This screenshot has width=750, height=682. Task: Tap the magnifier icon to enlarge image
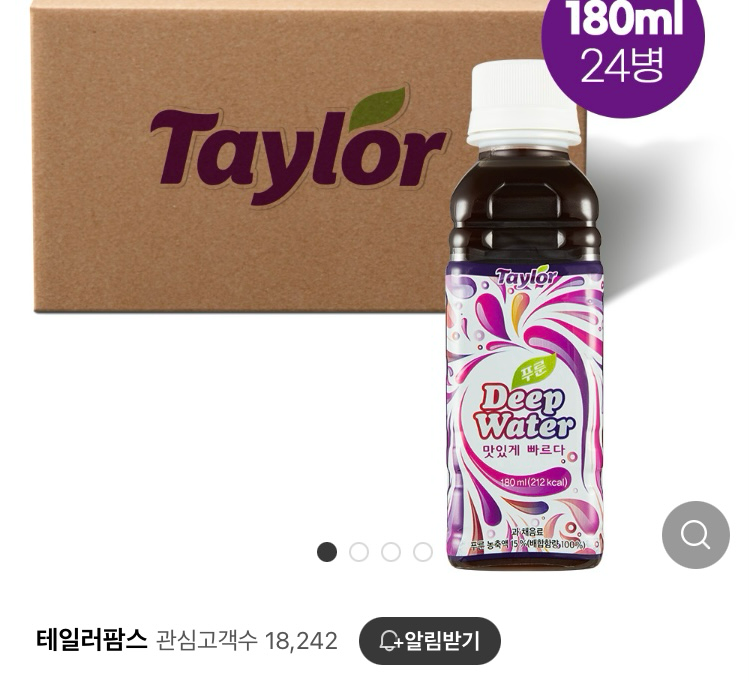(695, 535)
